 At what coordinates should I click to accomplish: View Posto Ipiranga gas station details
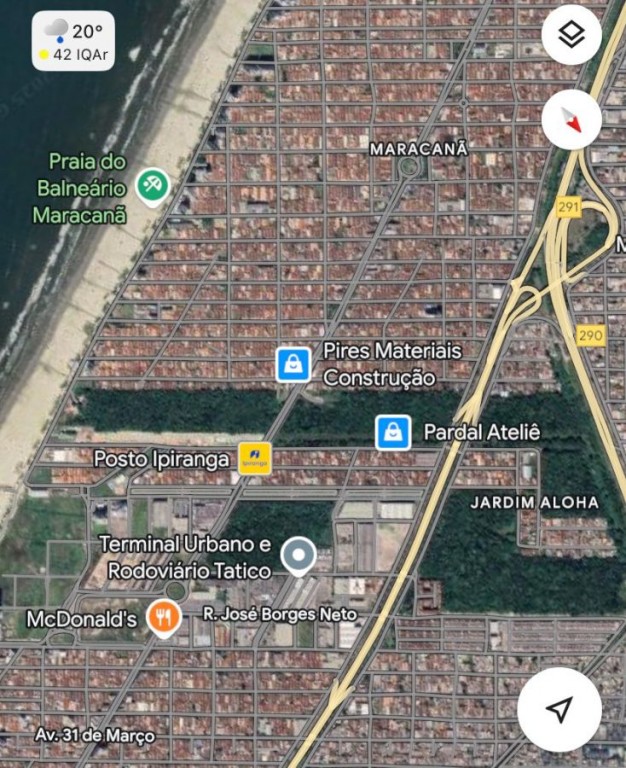[x=255, y=459]
